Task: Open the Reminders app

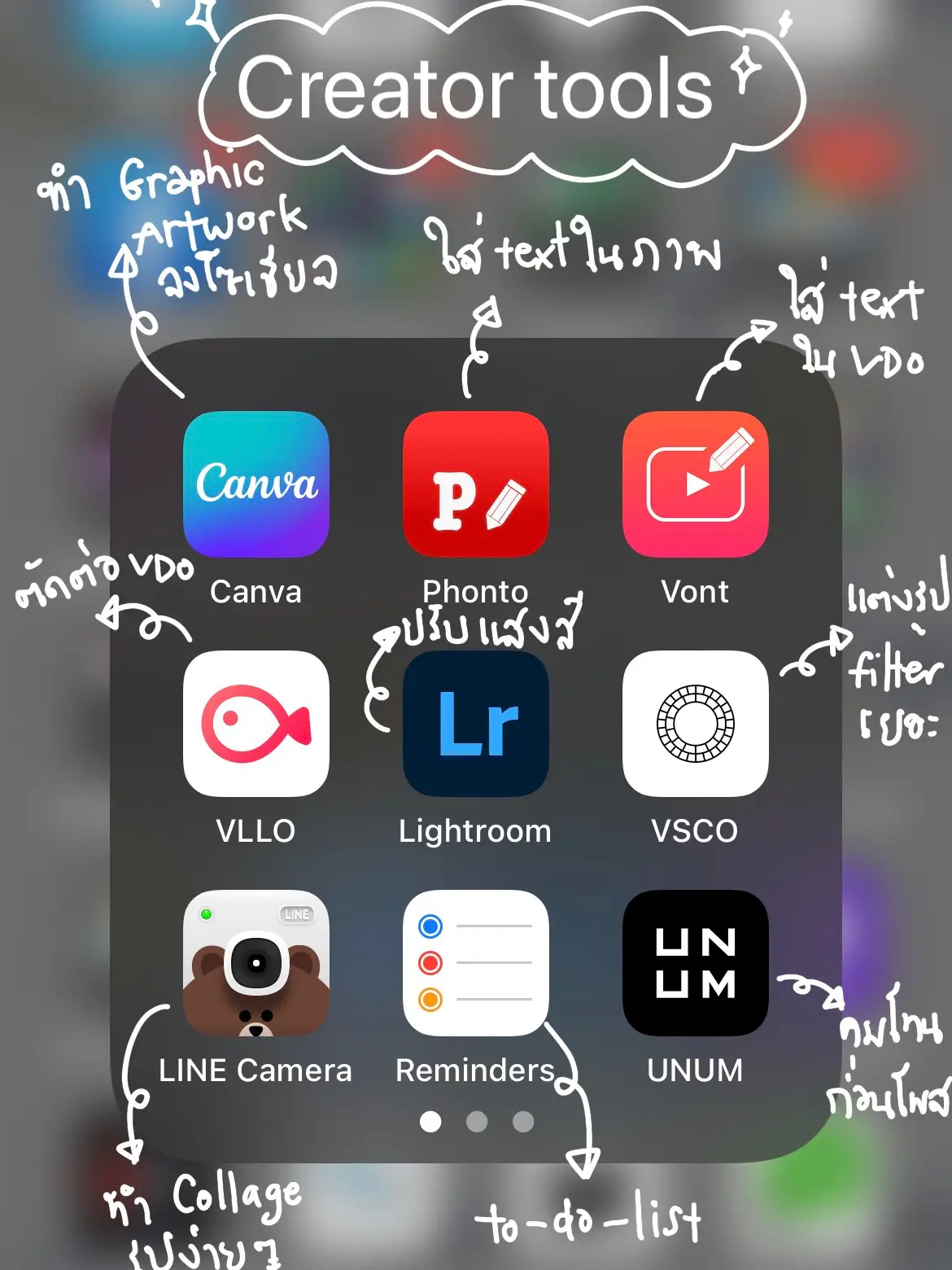Action: click(475, 963)
